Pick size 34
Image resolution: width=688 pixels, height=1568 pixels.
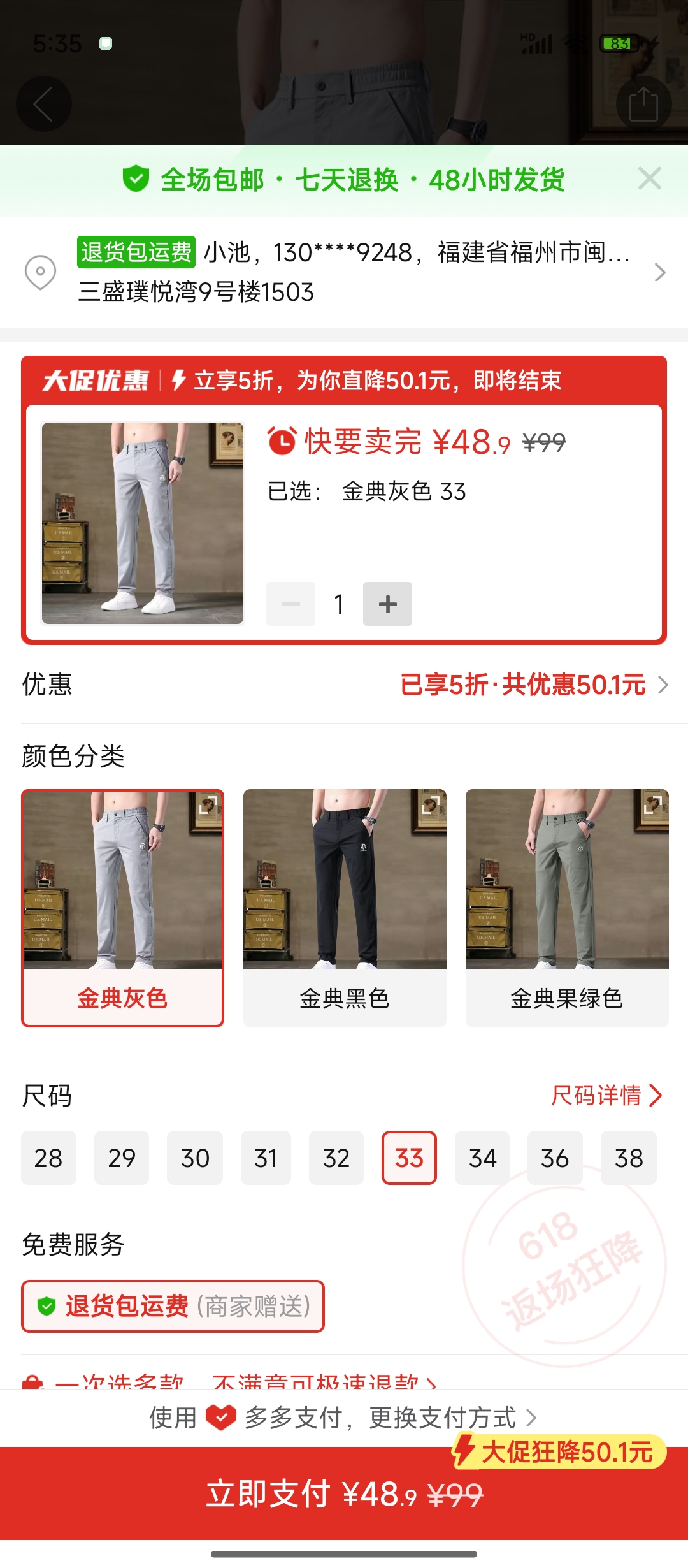pos(482,1158)
